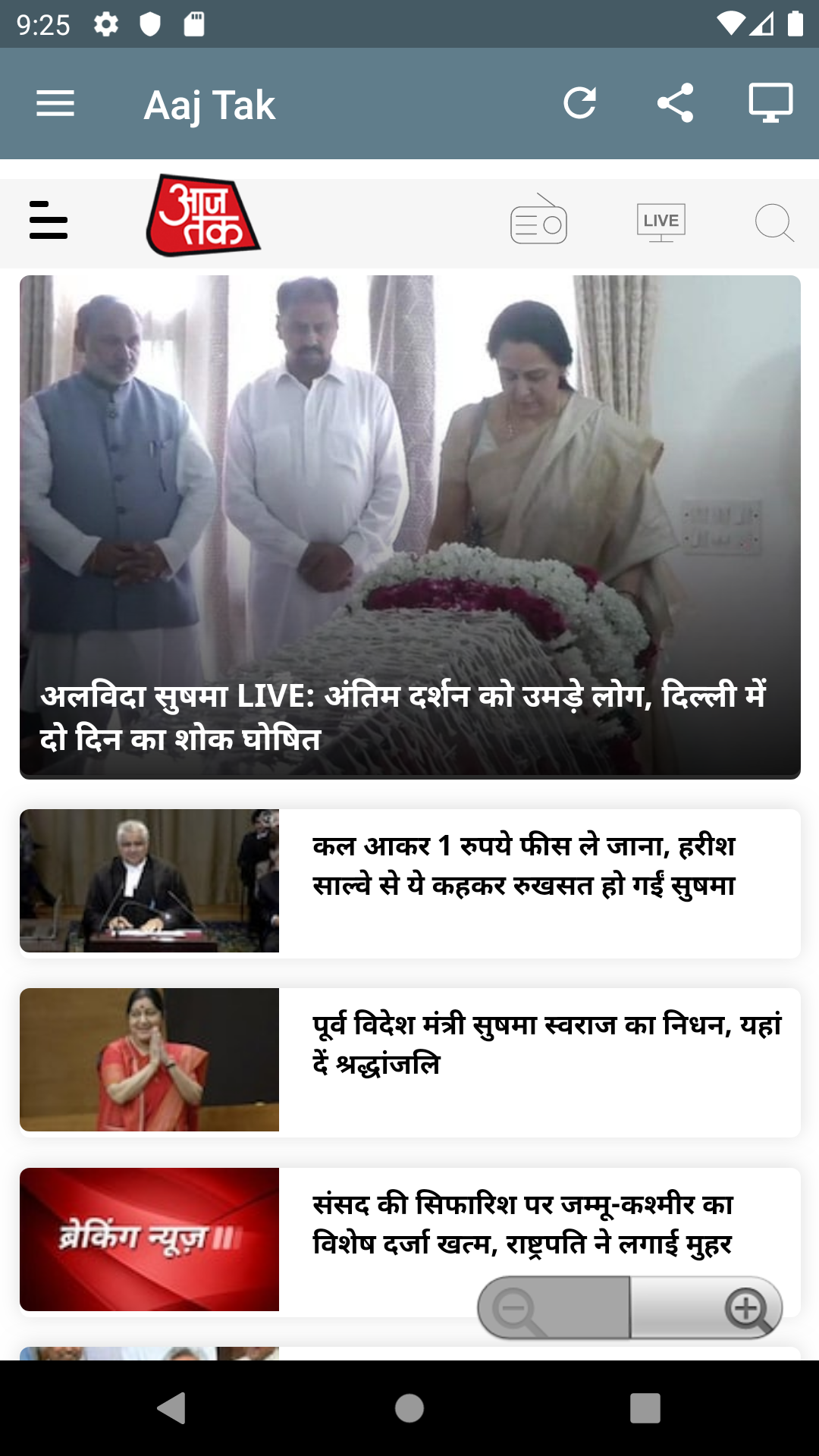Image resolution: width=819 pixels, height=1456 pixels.
Task: Switch to desktop view mode
Action: 770,103
